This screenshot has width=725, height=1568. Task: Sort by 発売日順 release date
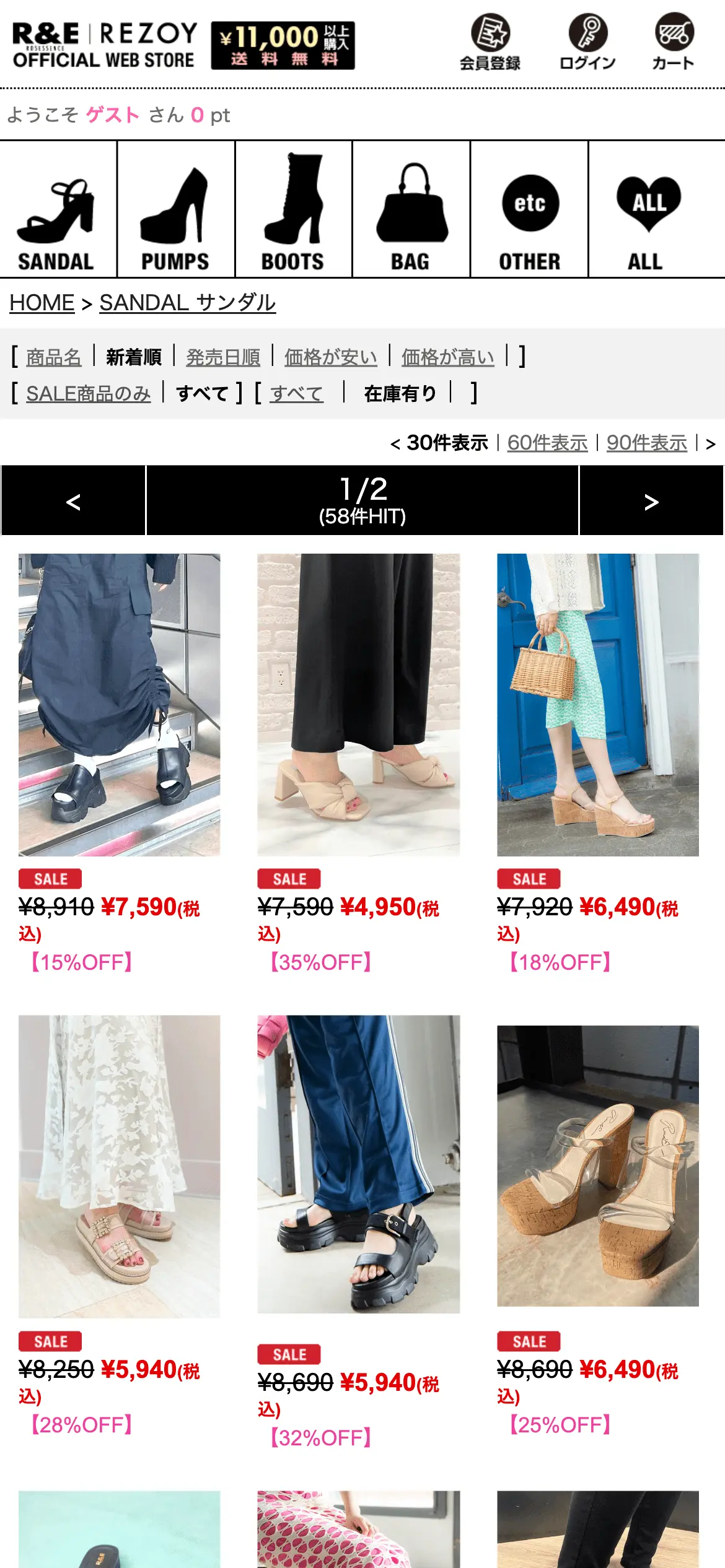[x=223, y=357]
